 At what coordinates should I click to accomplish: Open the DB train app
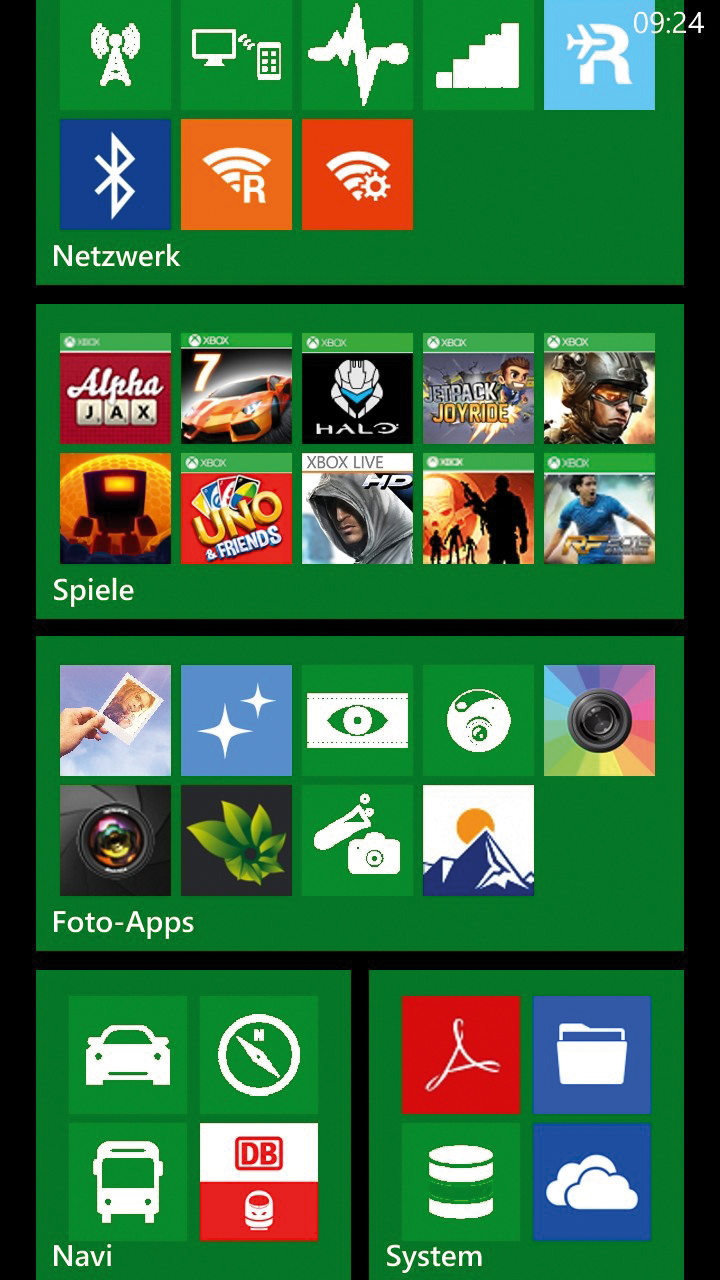pyautogui.click(x=258, y=1181)
